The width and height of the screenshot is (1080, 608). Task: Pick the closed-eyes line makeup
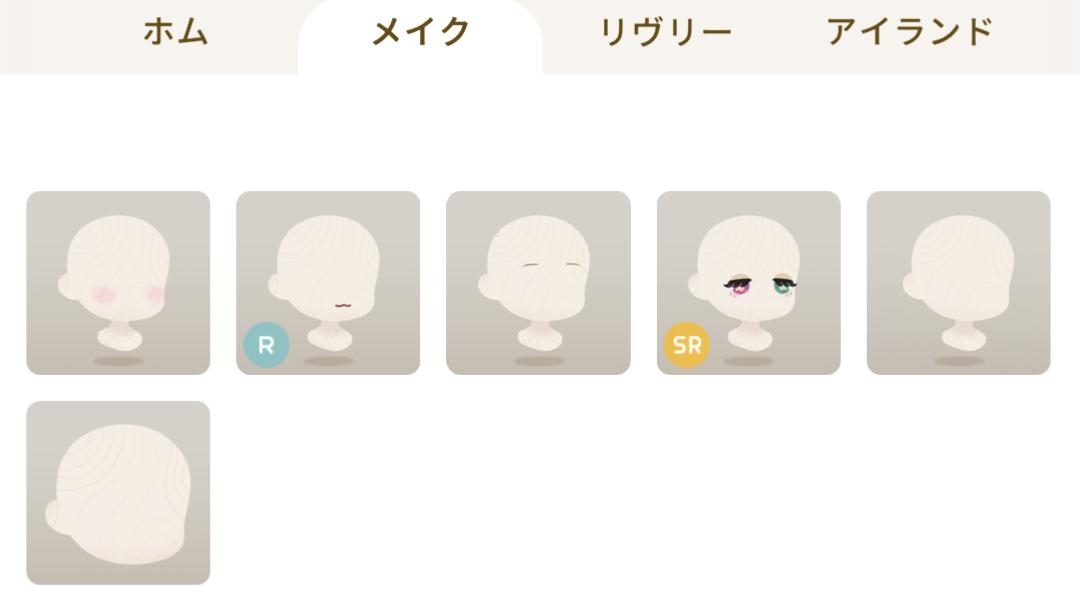pyautogui.click(x=538, y=283)
